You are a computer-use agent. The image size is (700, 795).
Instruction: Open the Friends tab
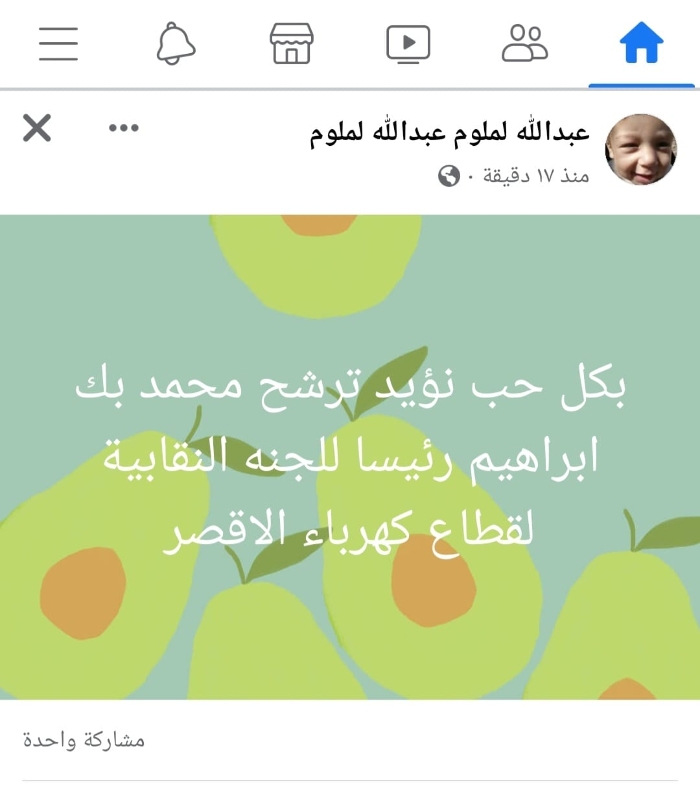coord(525,43)
